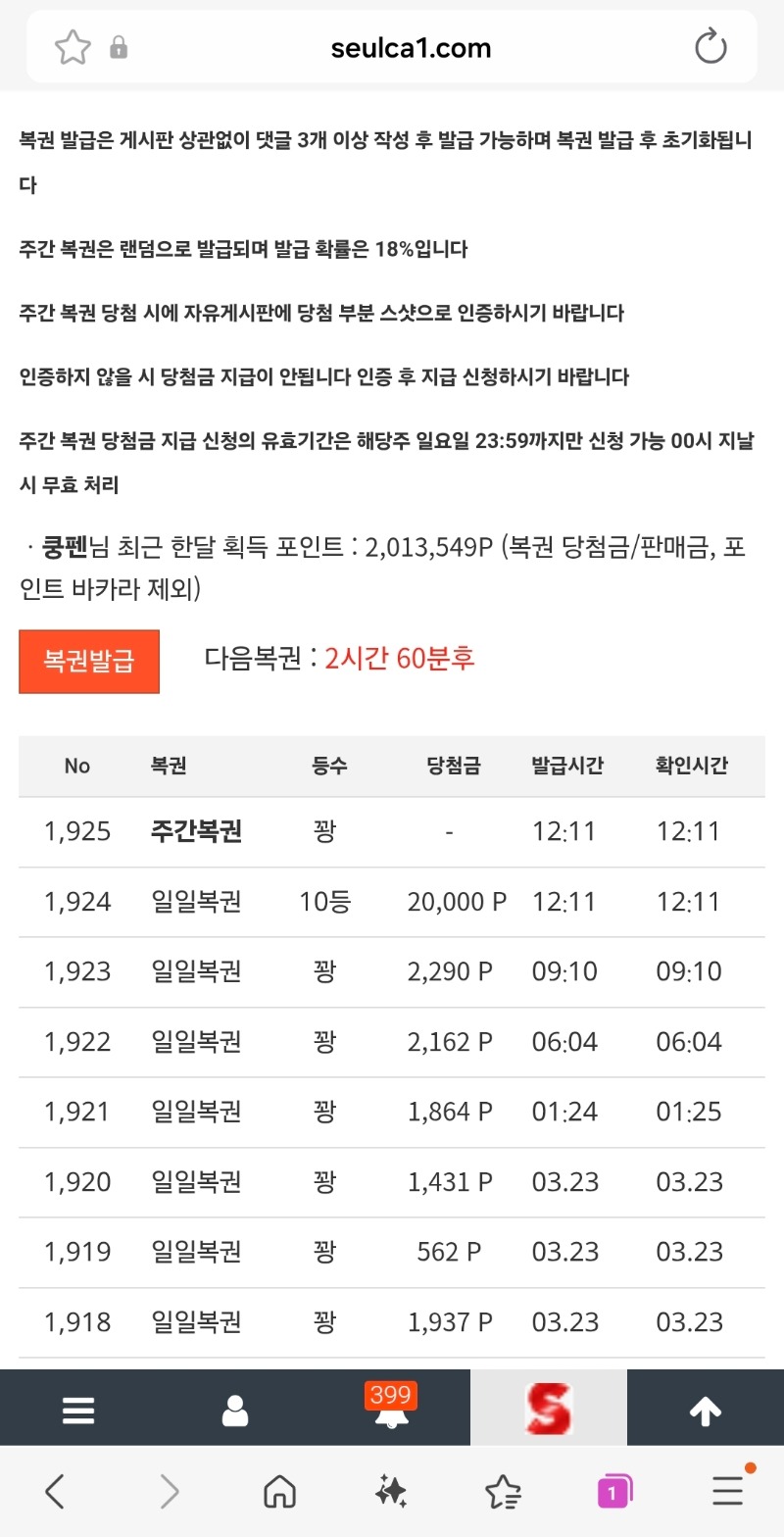Reload the page
The height and width of the screenshot is (1537, 784).
tap(710, 47)
